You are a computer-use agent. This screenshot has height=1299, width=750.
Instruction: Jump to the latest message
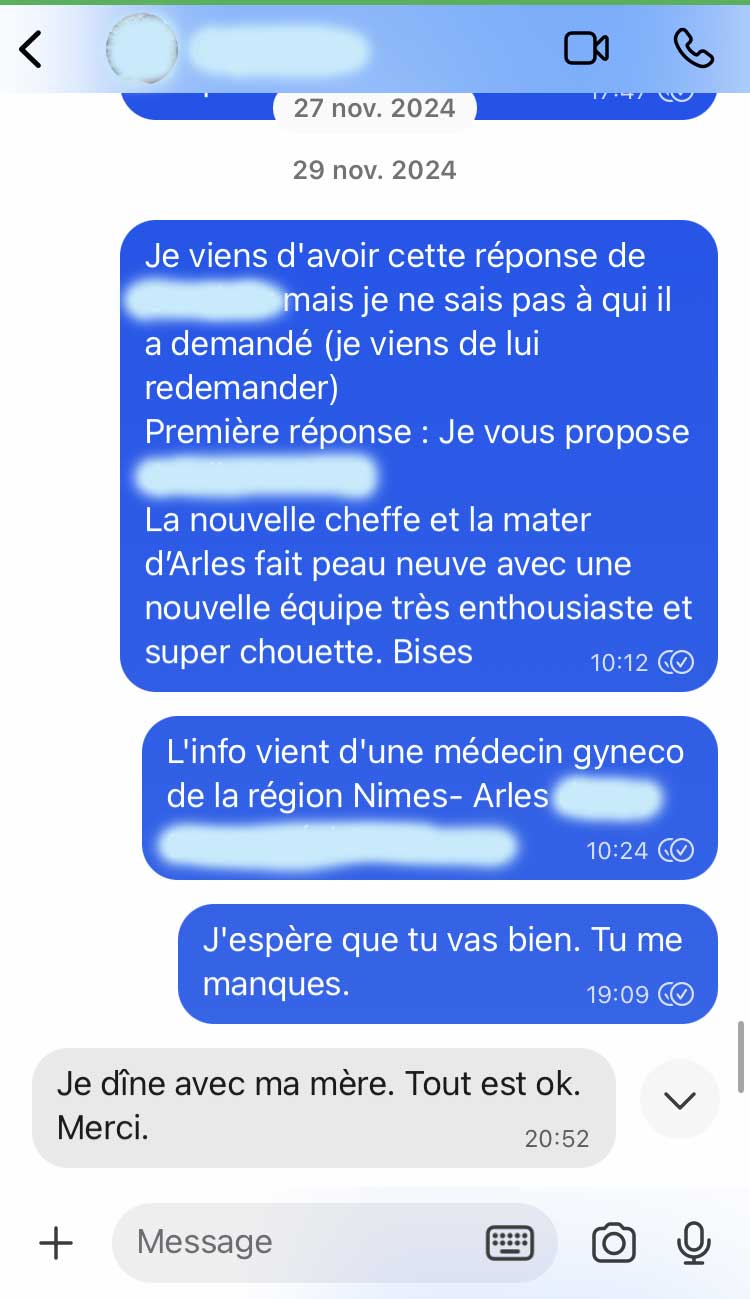pos(679,1100)
